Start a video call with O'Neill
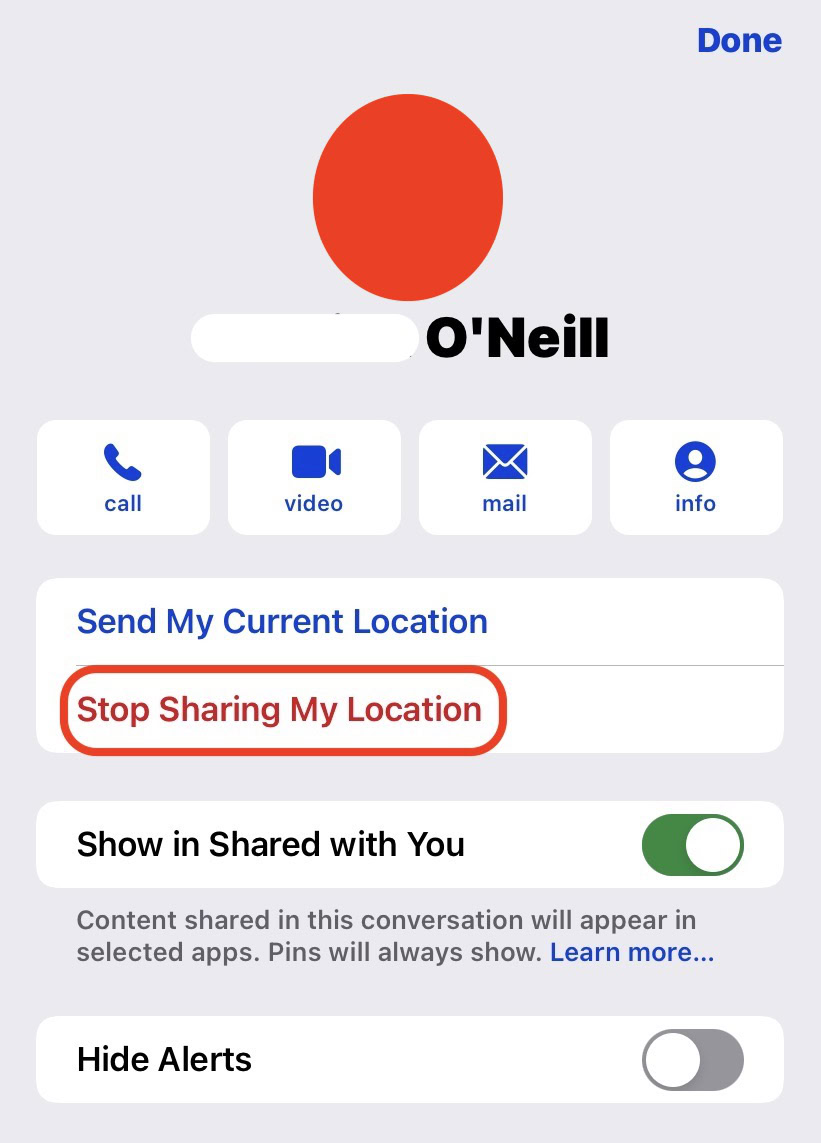This screenshot has height=1143, width=821. click(314, 477)
